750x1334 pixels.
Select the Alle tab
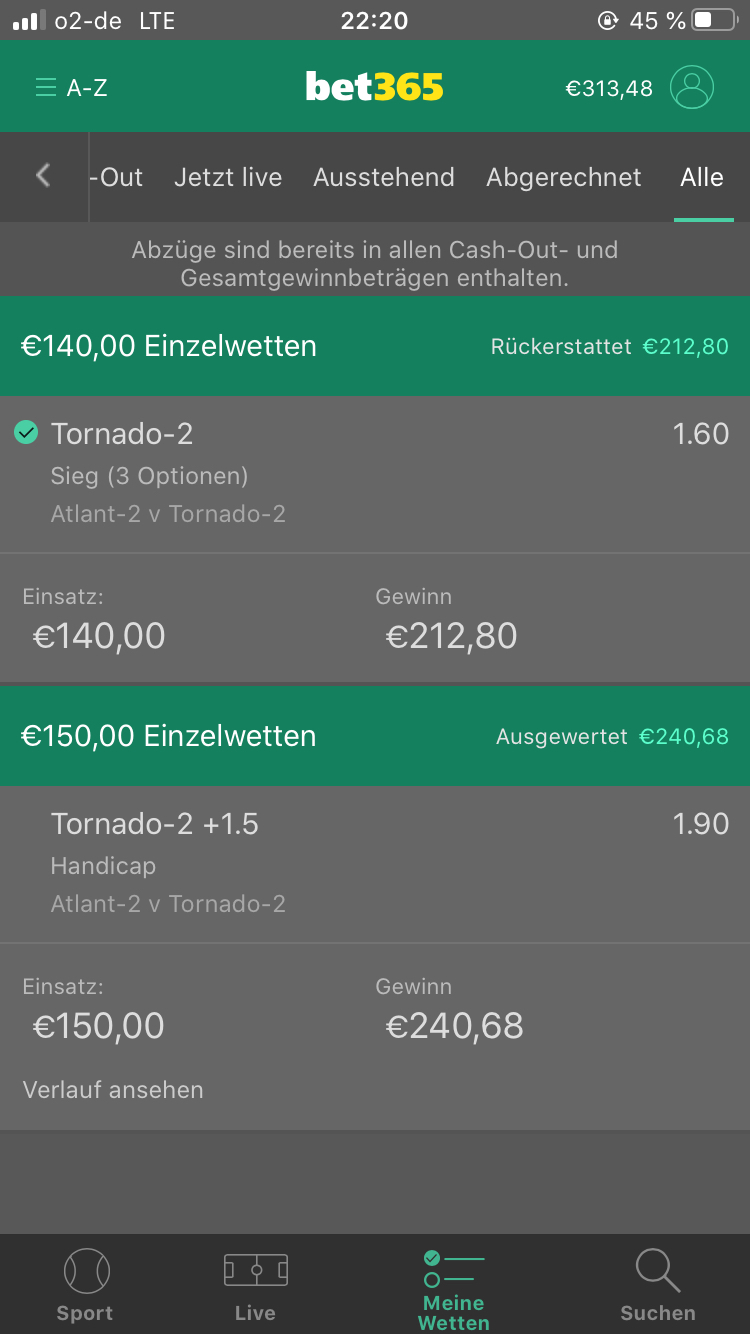pos(702,177)
